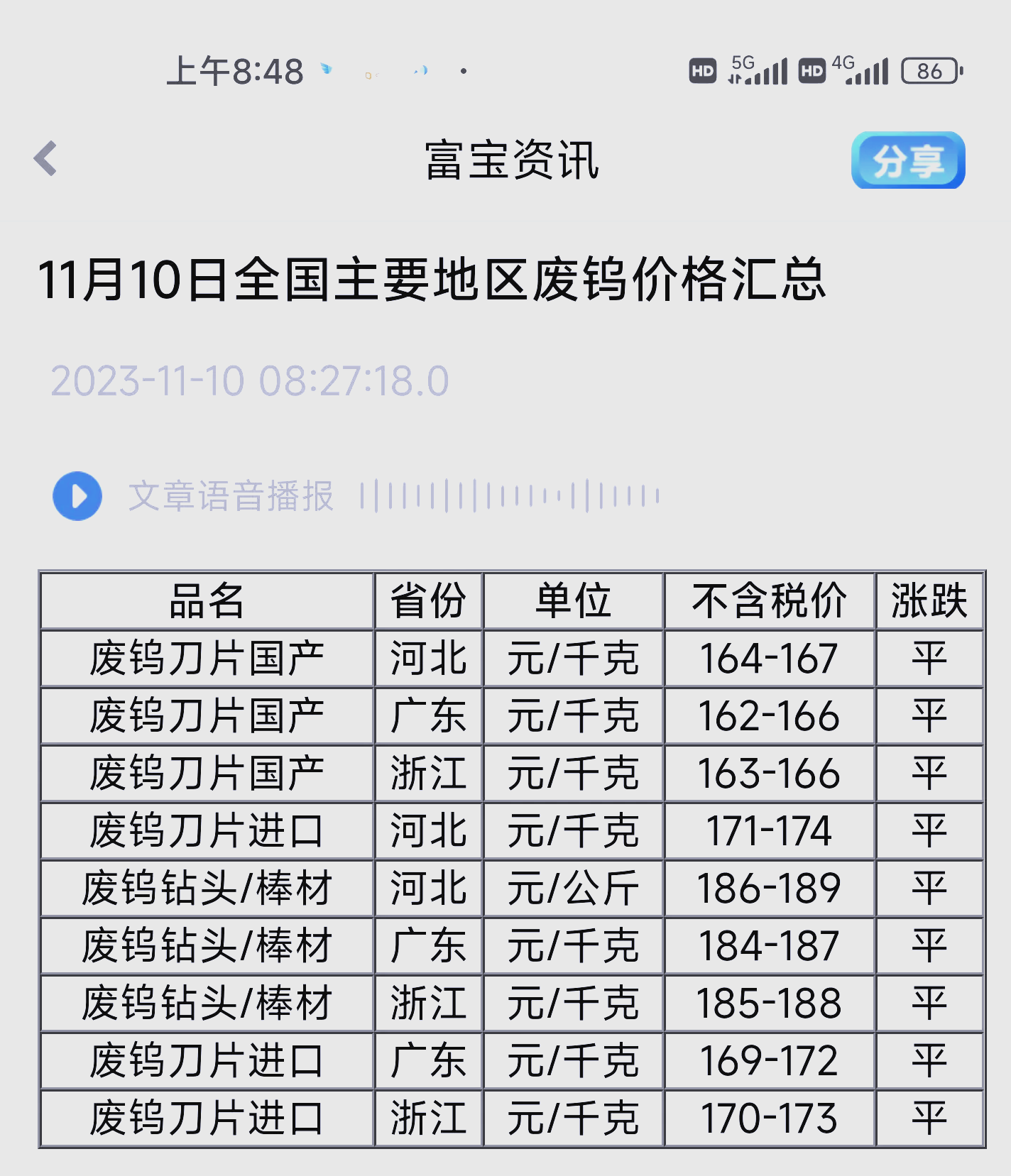Tap the timestamp 2023-11-10 08:27:18.0
This screenshot has height=1176, width=1011.
(249, 382)
